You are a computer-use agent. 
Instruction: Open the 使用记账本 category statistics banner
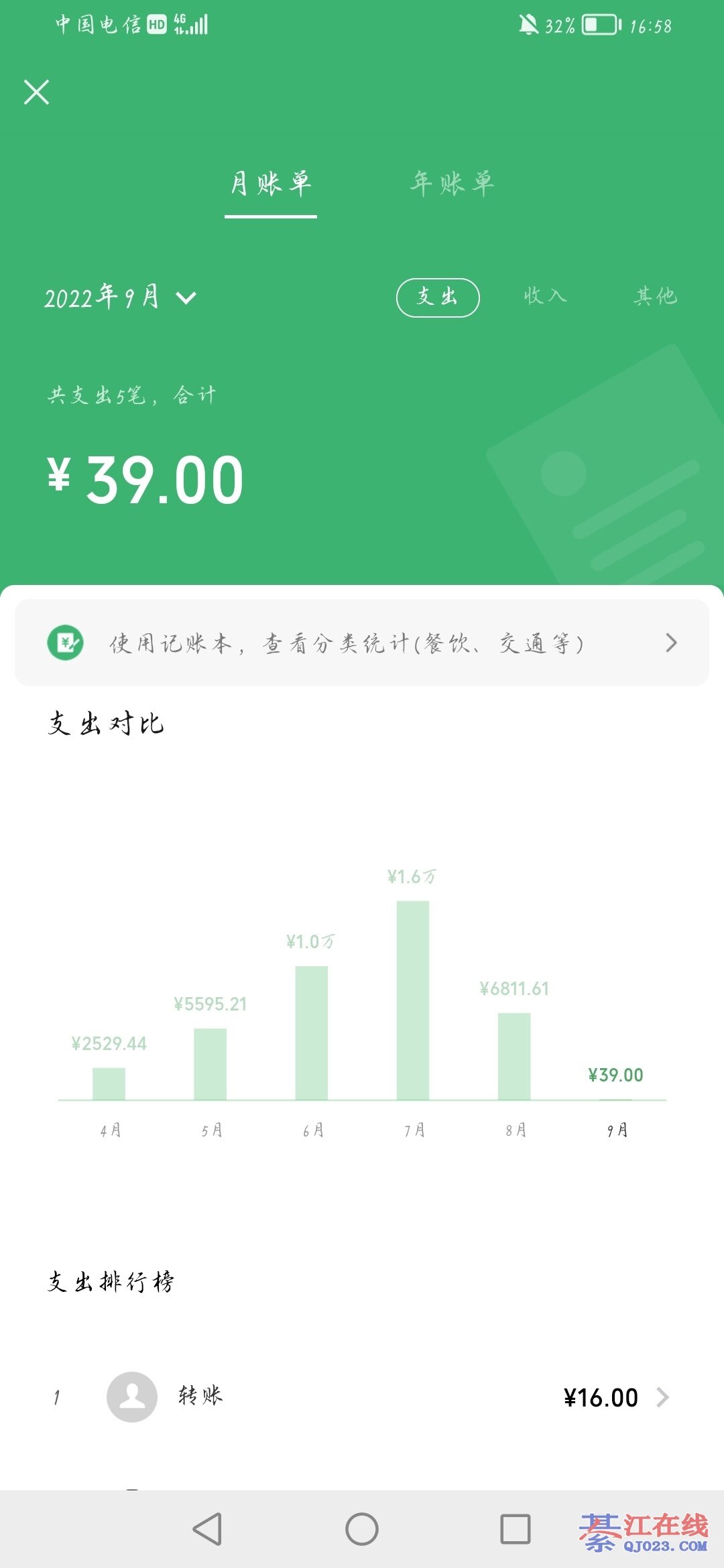(362, 643)
